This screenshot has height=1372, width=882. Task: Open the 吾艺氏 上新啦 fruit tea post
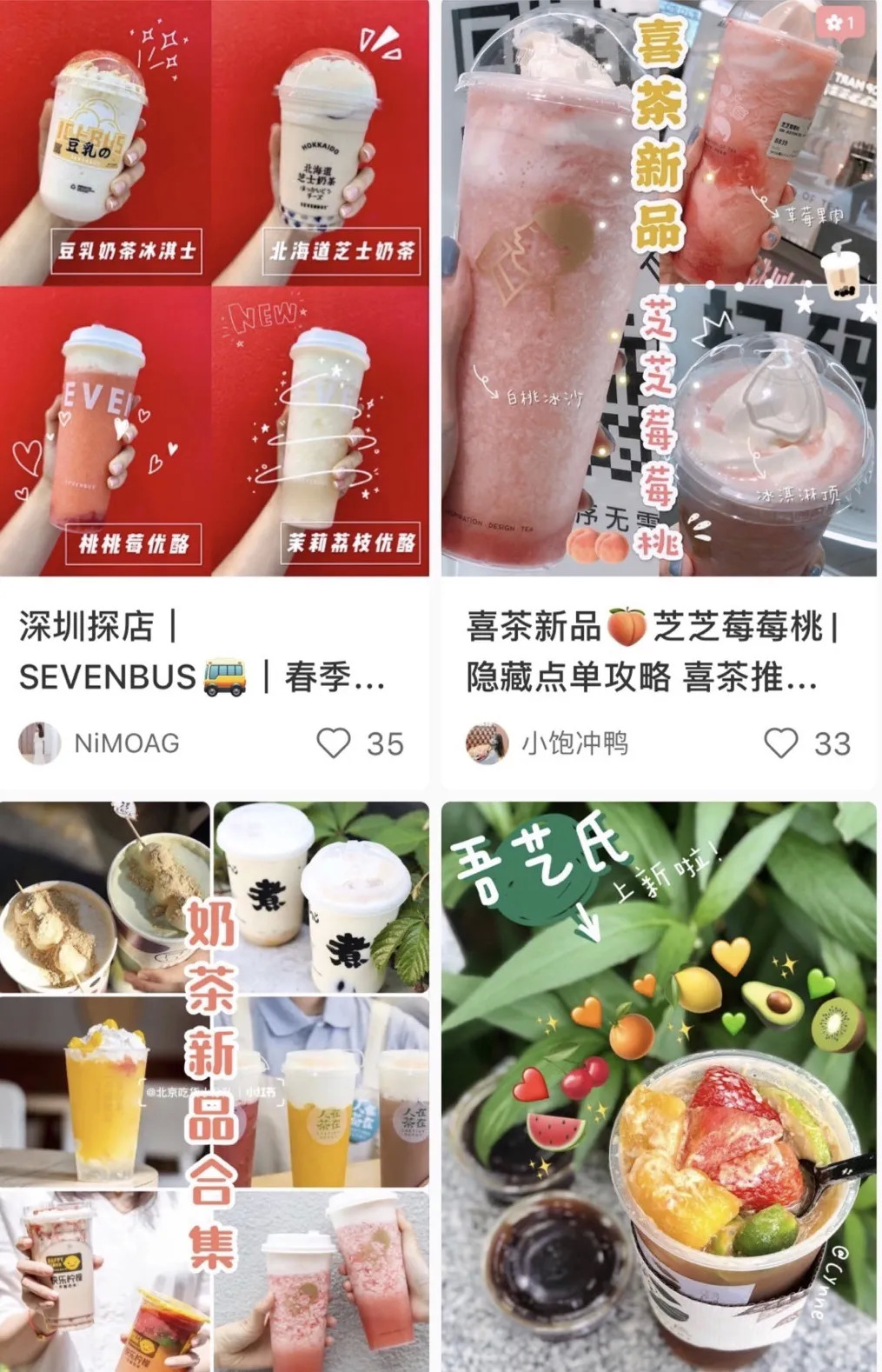tap(659, 1087)
